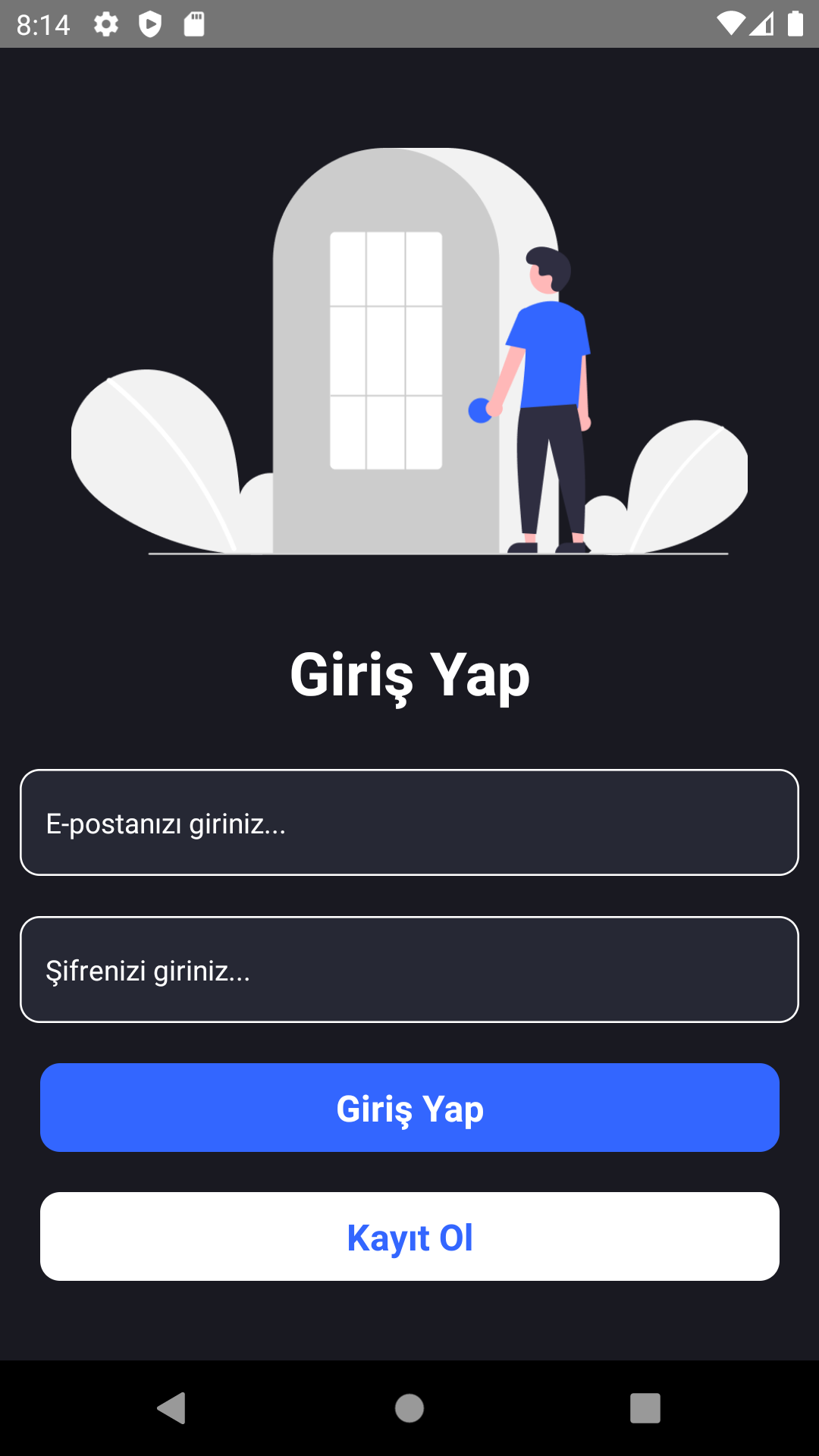Tap the recent apps square button
Screen dimensions: 819x1456
pos(645,1409)
